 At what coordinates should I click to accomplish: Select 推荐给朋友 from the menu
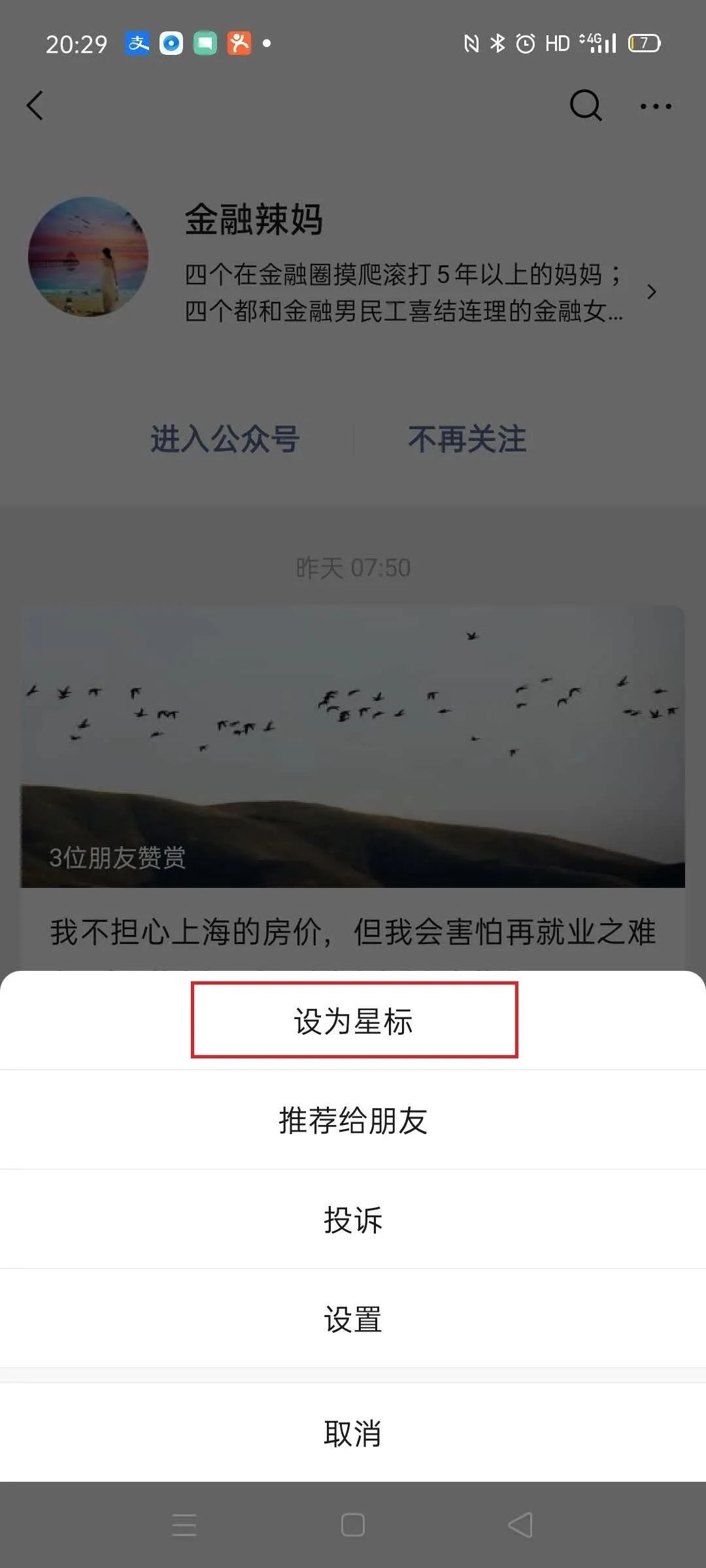[353, 1119]
